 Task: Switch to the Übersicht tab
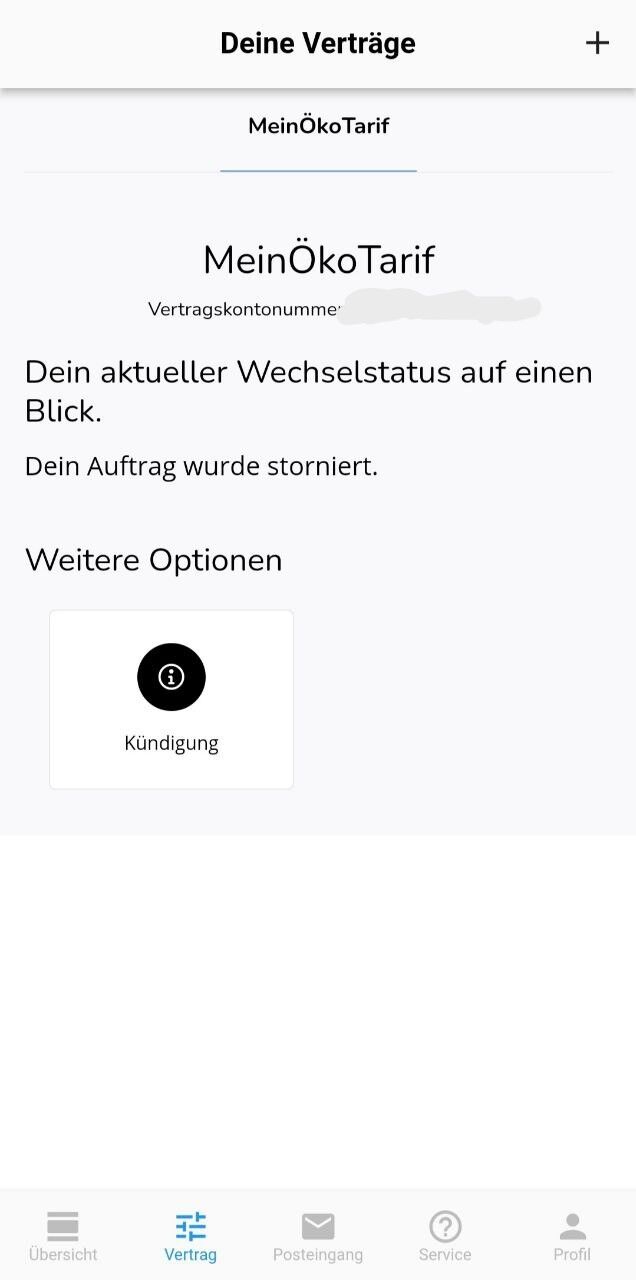(63, 1237)
